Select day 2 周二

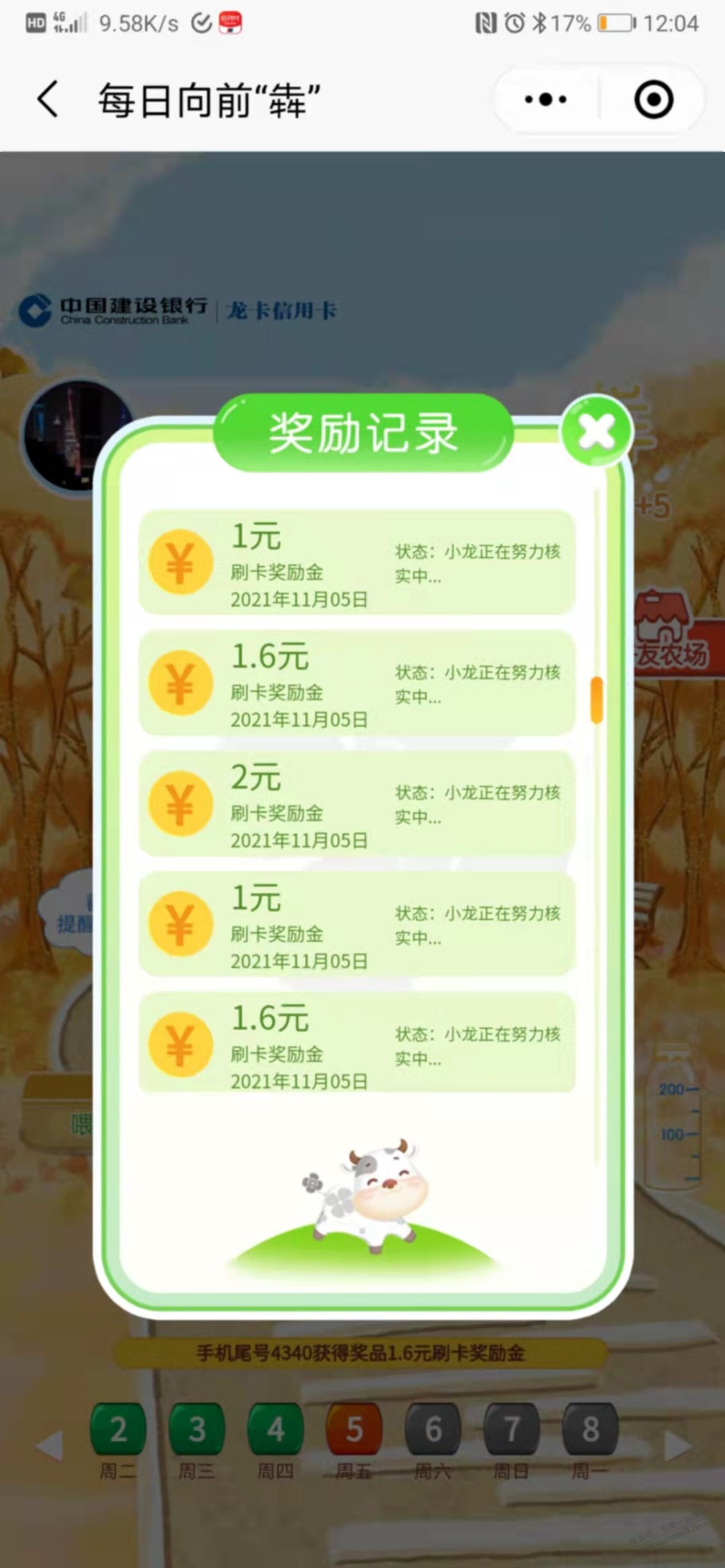coord(118,1430)
